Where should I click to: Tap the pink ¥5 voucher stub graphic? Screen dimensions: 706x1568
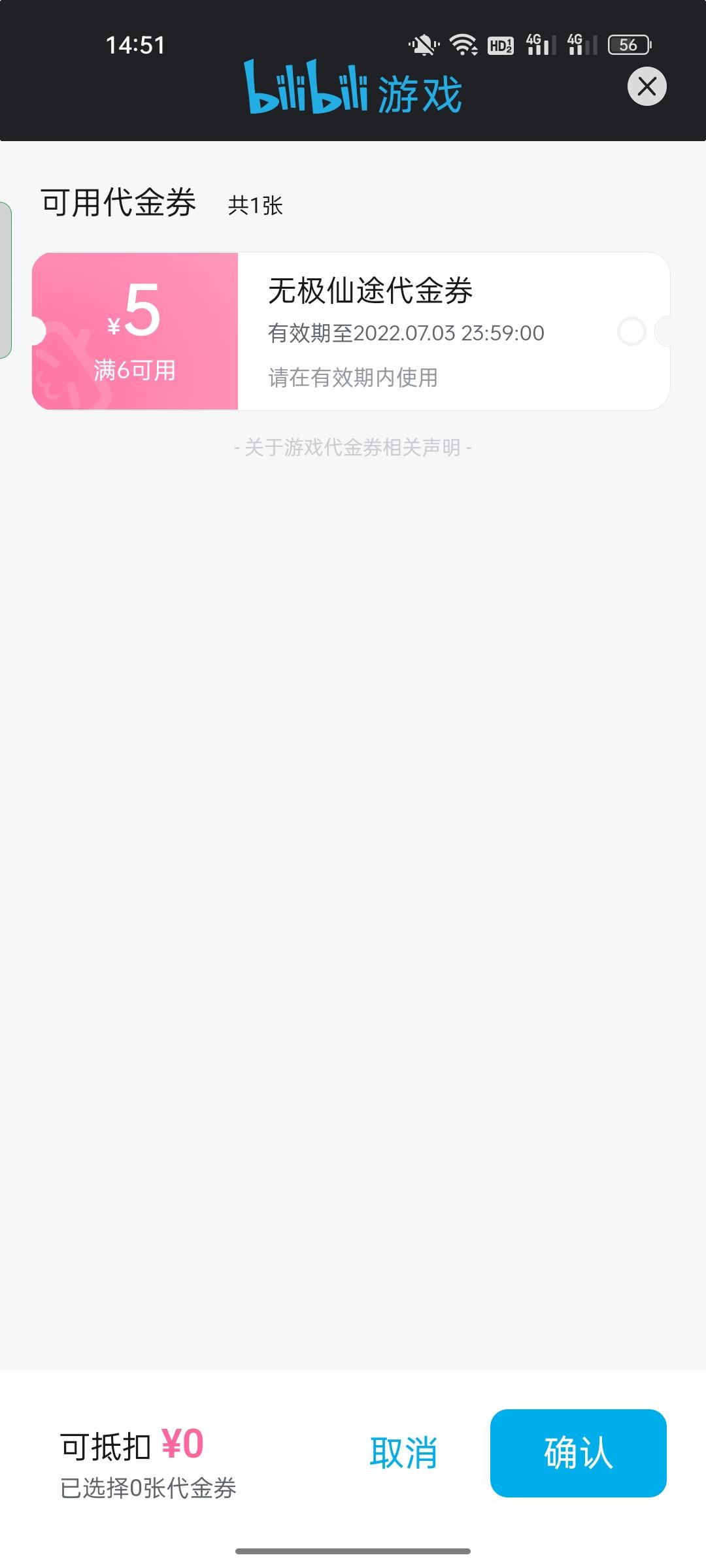(135, 330)
